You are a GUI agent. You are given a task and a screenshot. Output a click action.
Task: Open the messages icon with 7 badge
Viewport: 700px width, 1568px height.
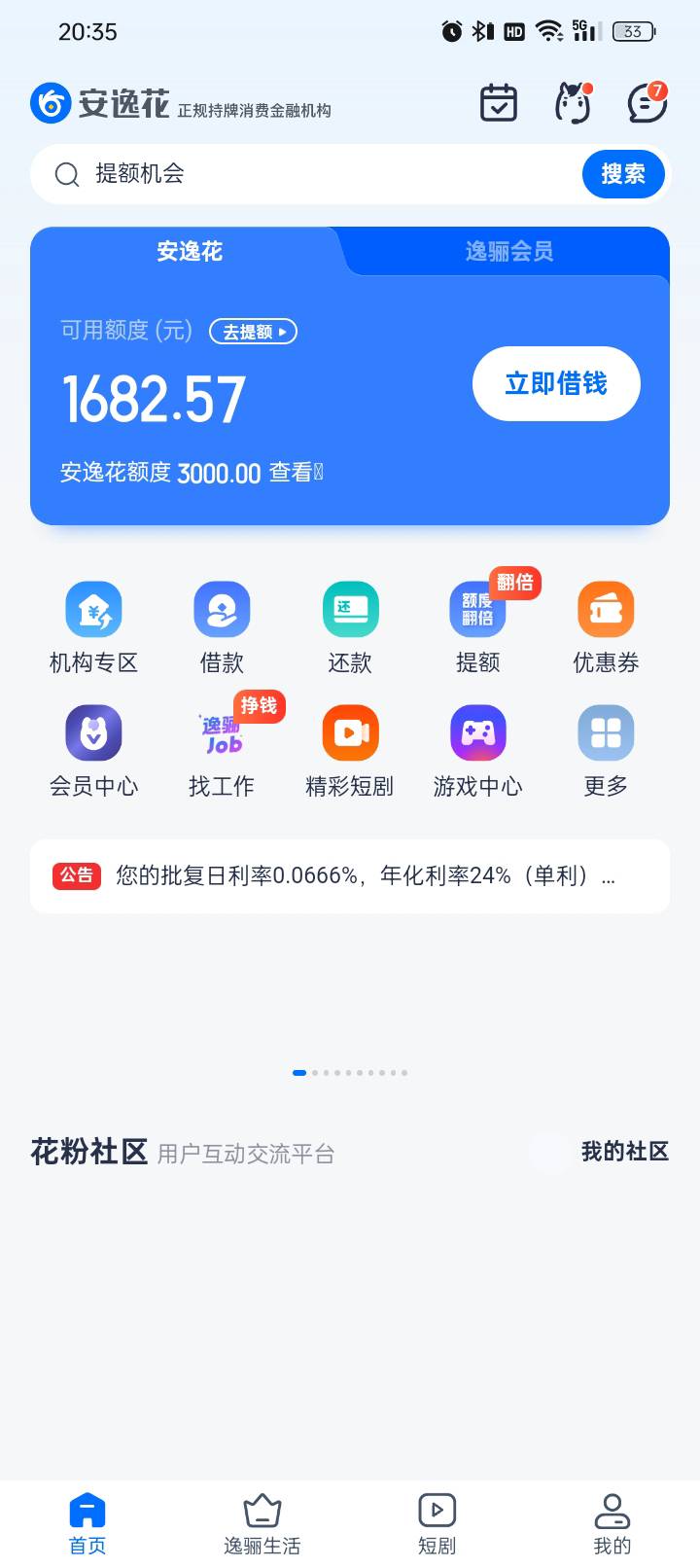point(647,103)
